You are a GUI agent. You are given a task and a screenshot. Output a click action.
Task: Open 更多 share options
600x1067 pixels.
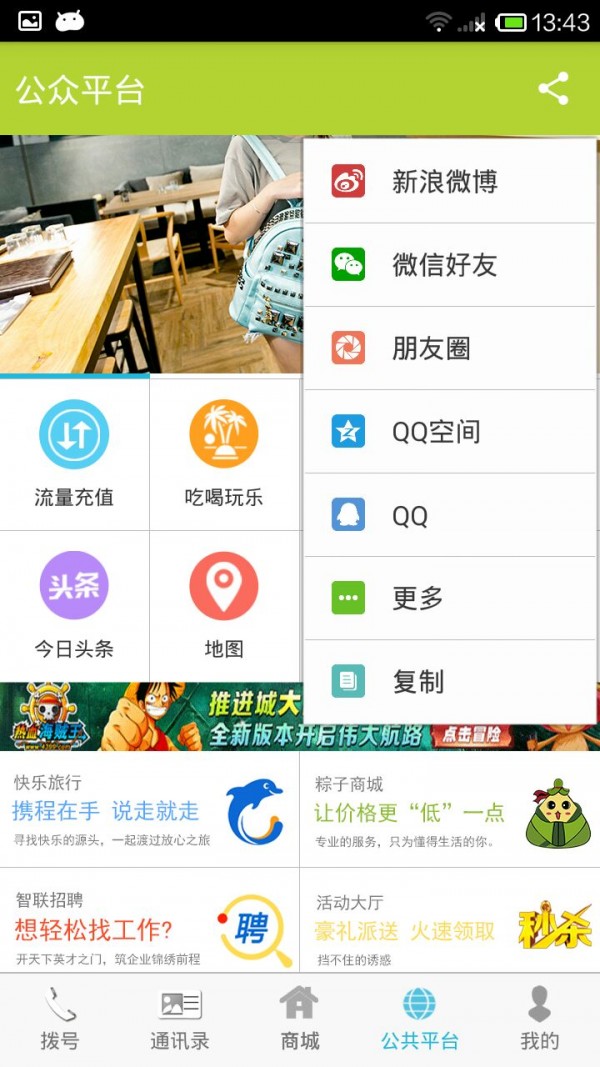pos(449,598)
